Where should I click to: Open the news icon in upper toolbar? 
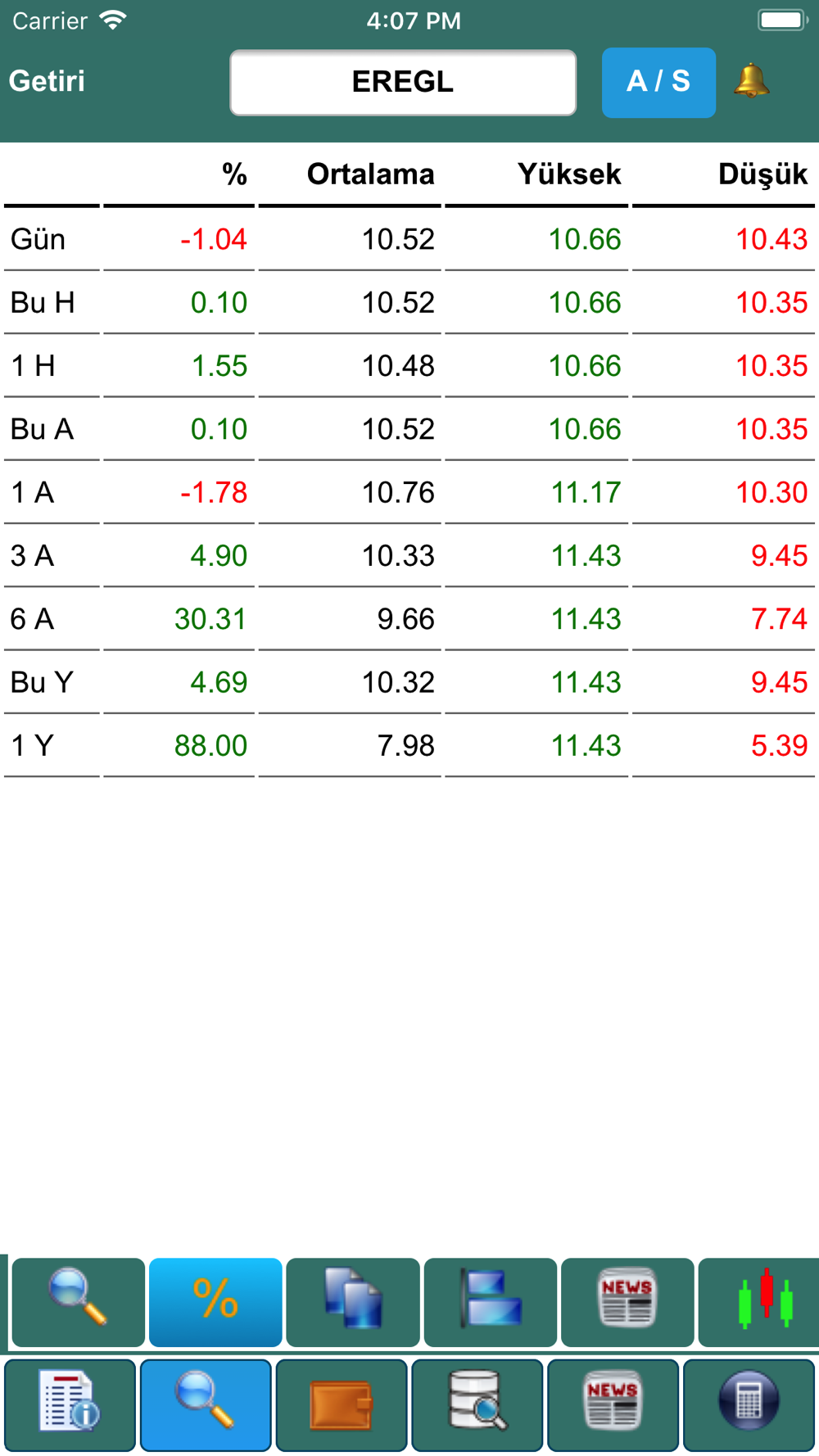[627, 1302]
